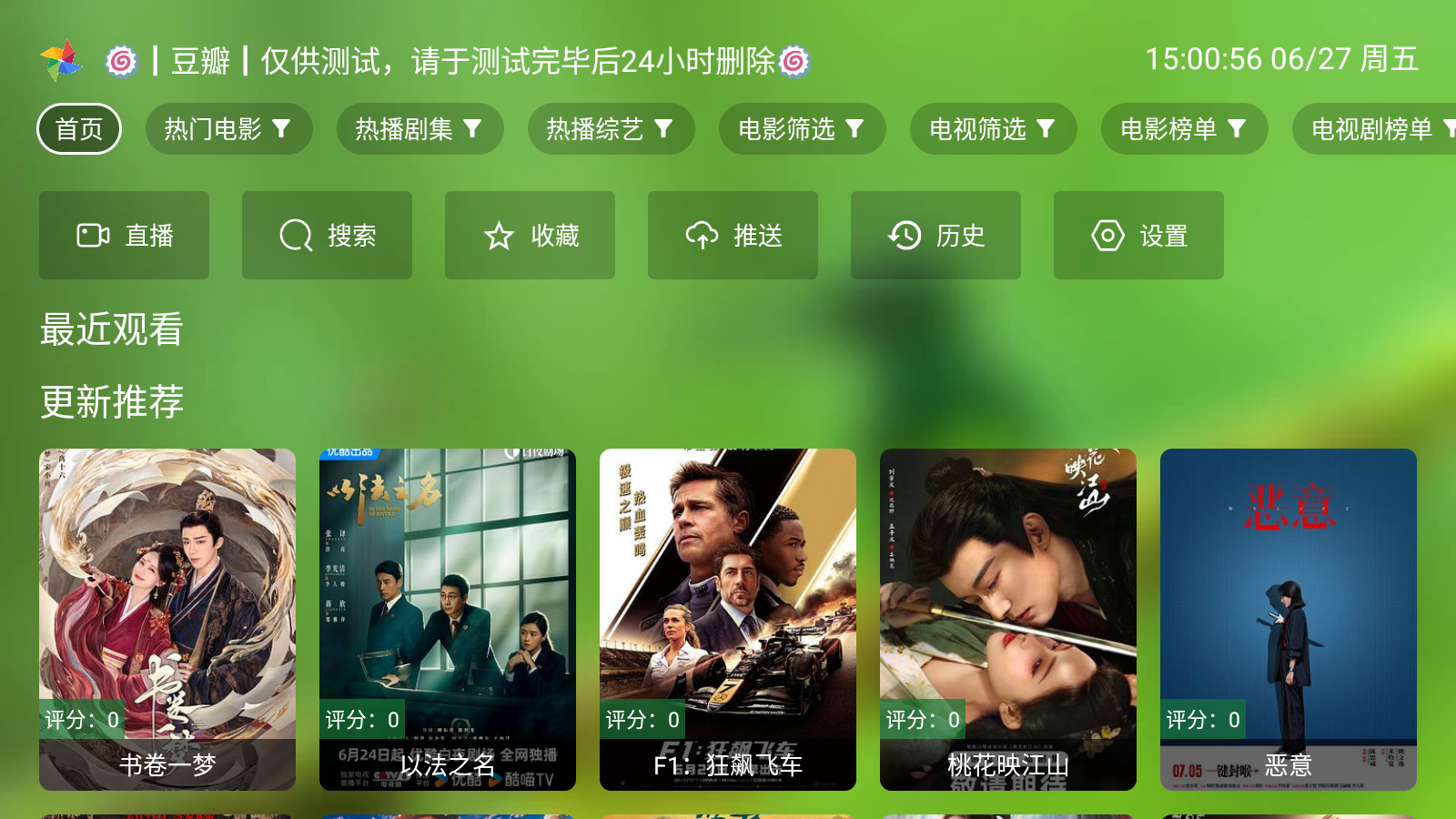The image size is (1456, 819).
Task: Tap the 豆瓣 source title
Action: [x=200, y=61]
